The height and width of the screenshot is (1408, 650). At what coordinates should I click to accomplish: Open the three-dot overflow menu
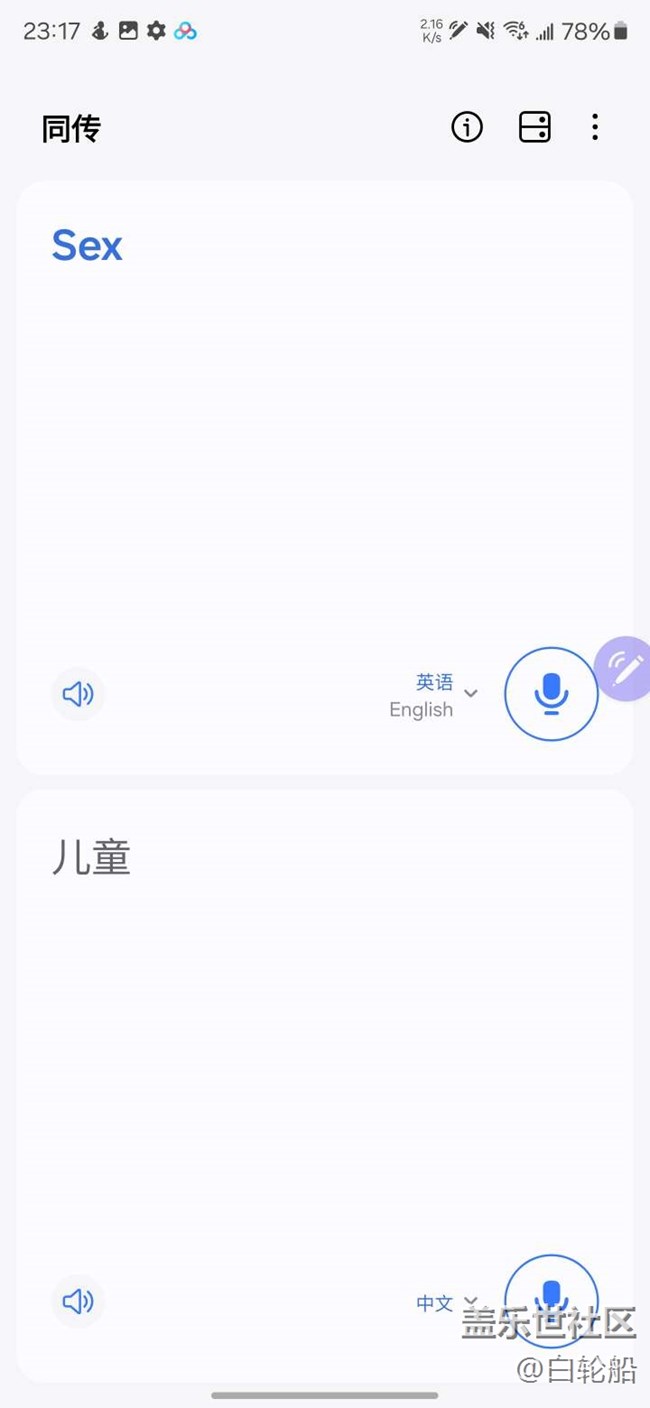[595, 127]
